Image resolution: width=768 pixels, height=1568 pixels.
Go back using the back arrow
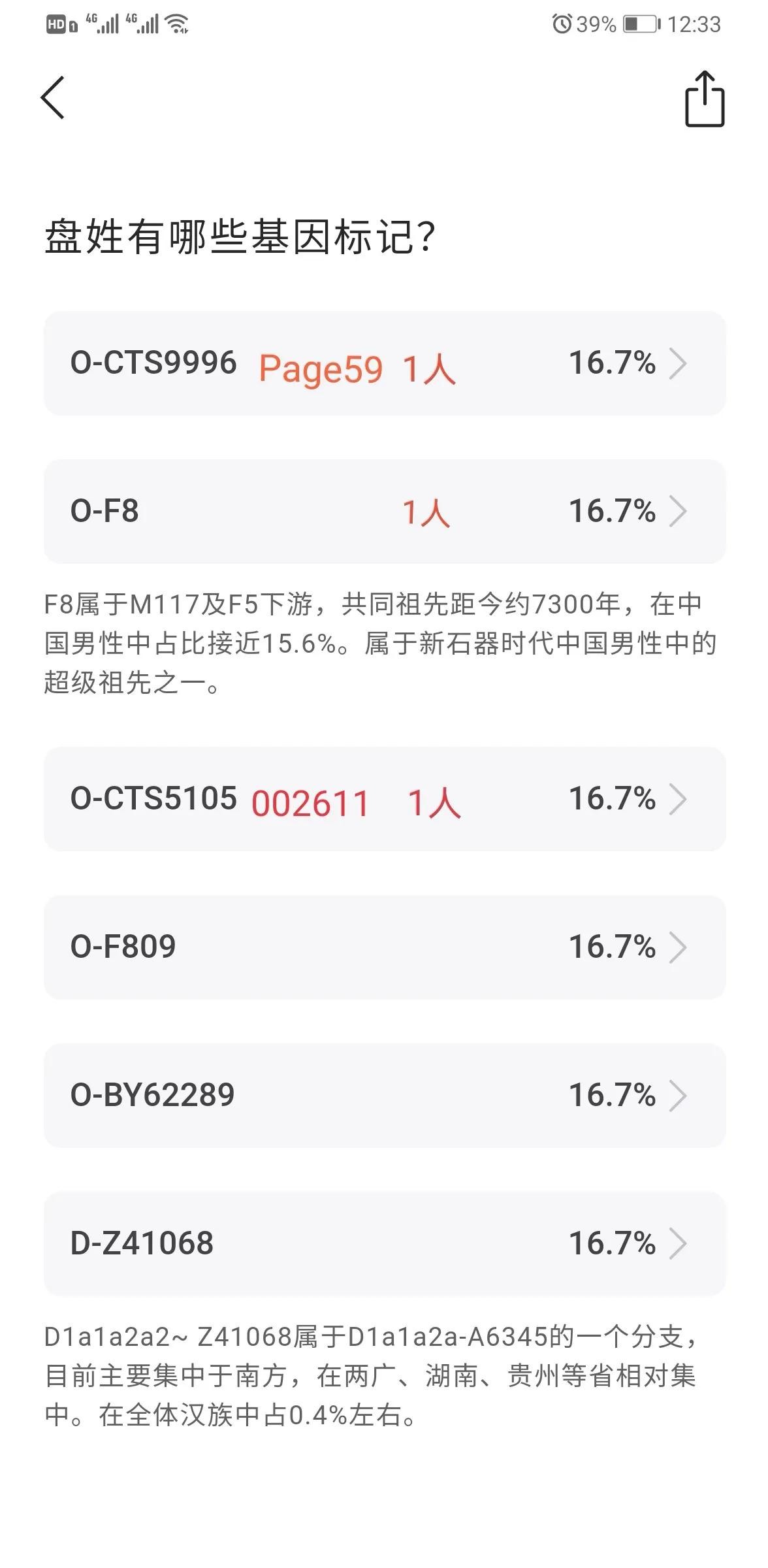click(x=53, y=97)
